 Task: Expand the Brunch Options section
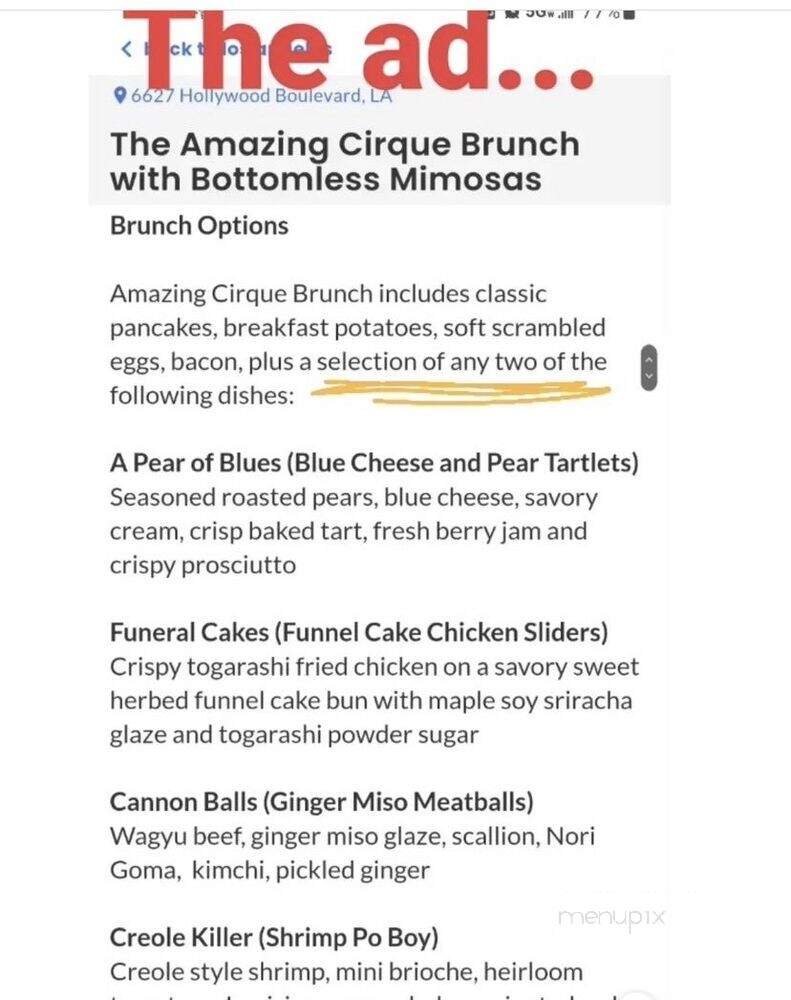pos(199,226)
